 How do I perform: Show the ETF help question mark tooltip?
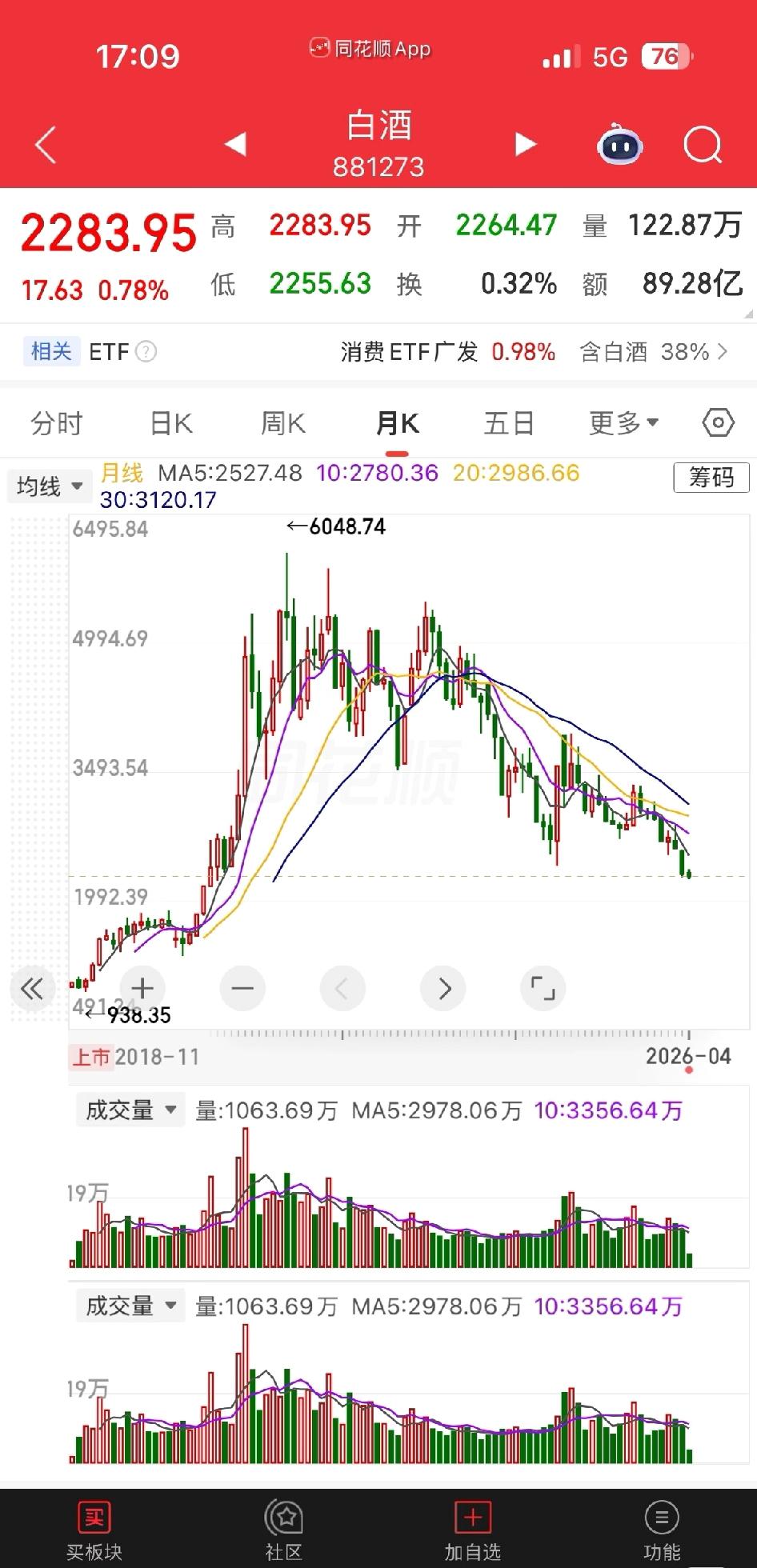(x=146, y=351)
